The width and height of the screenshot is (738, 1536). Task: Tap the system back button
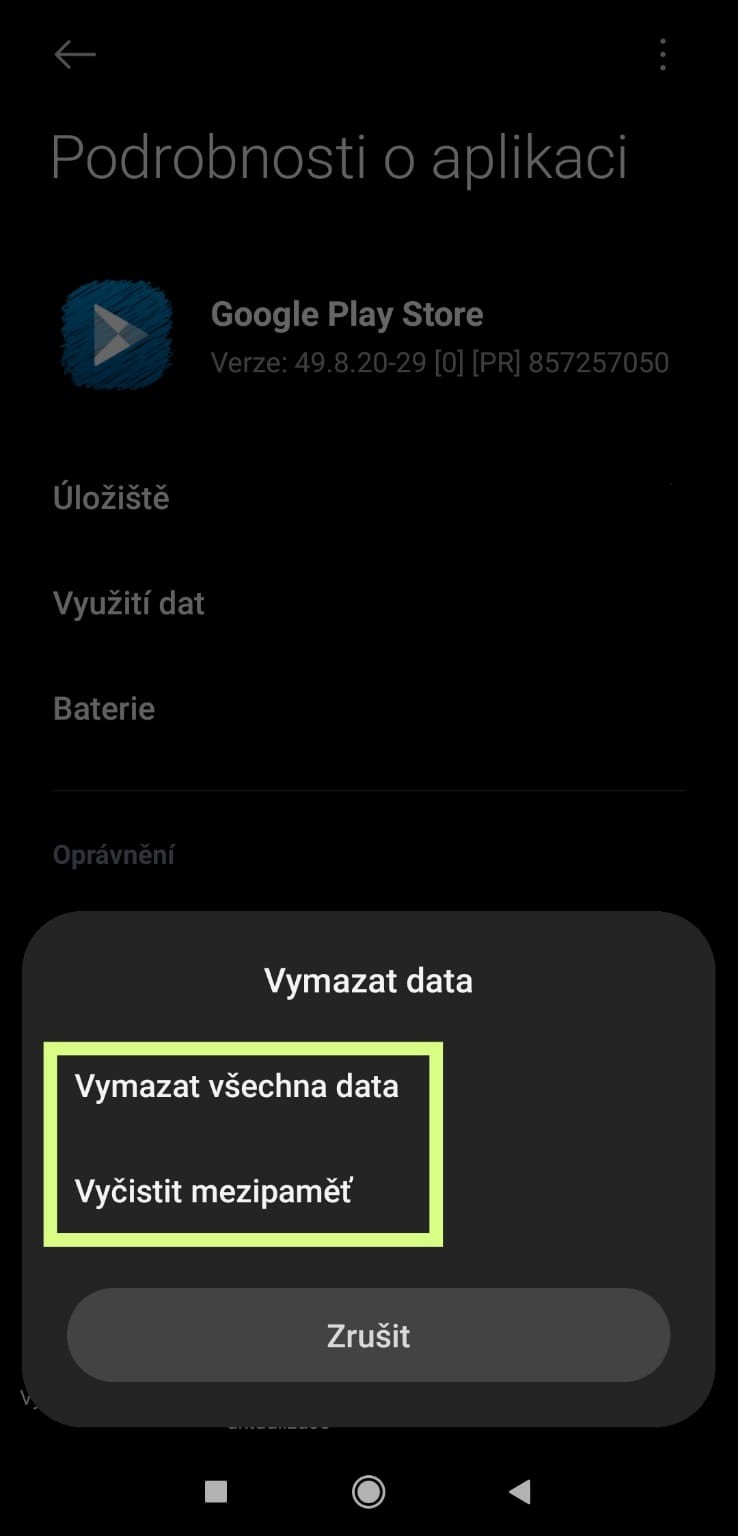pyautogui.click(x=520, y=1492)
